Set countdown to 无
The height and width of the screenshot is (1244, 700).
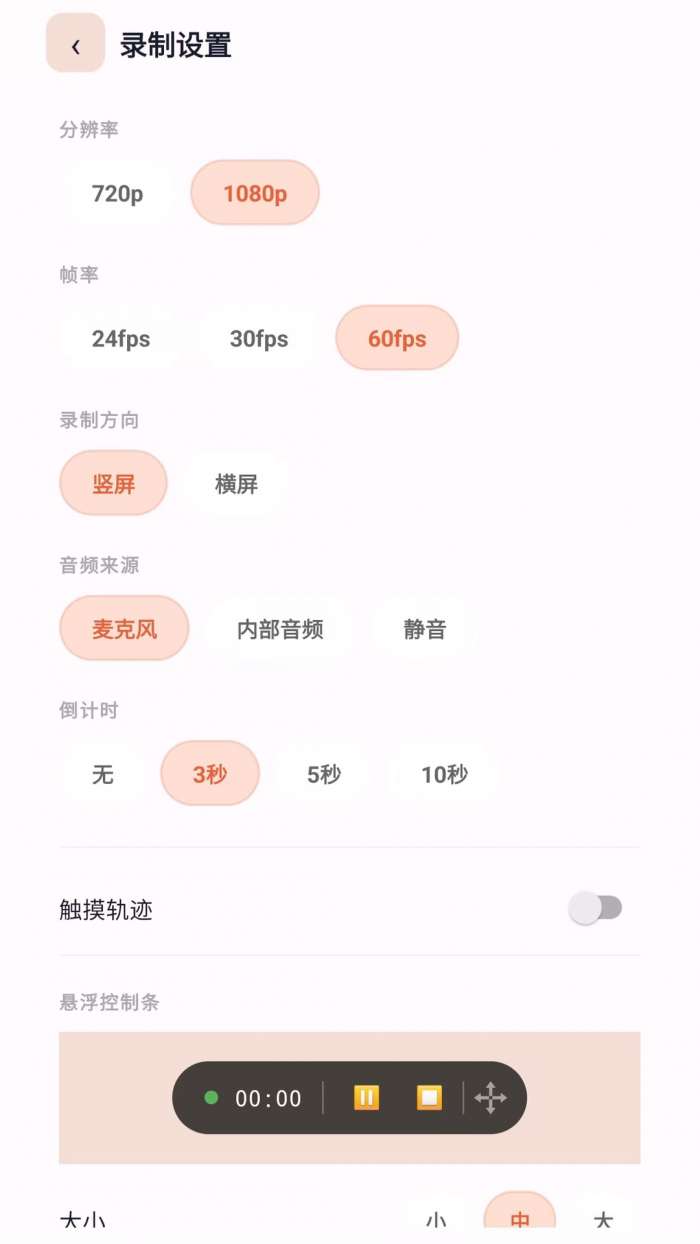tap(103, 774)
